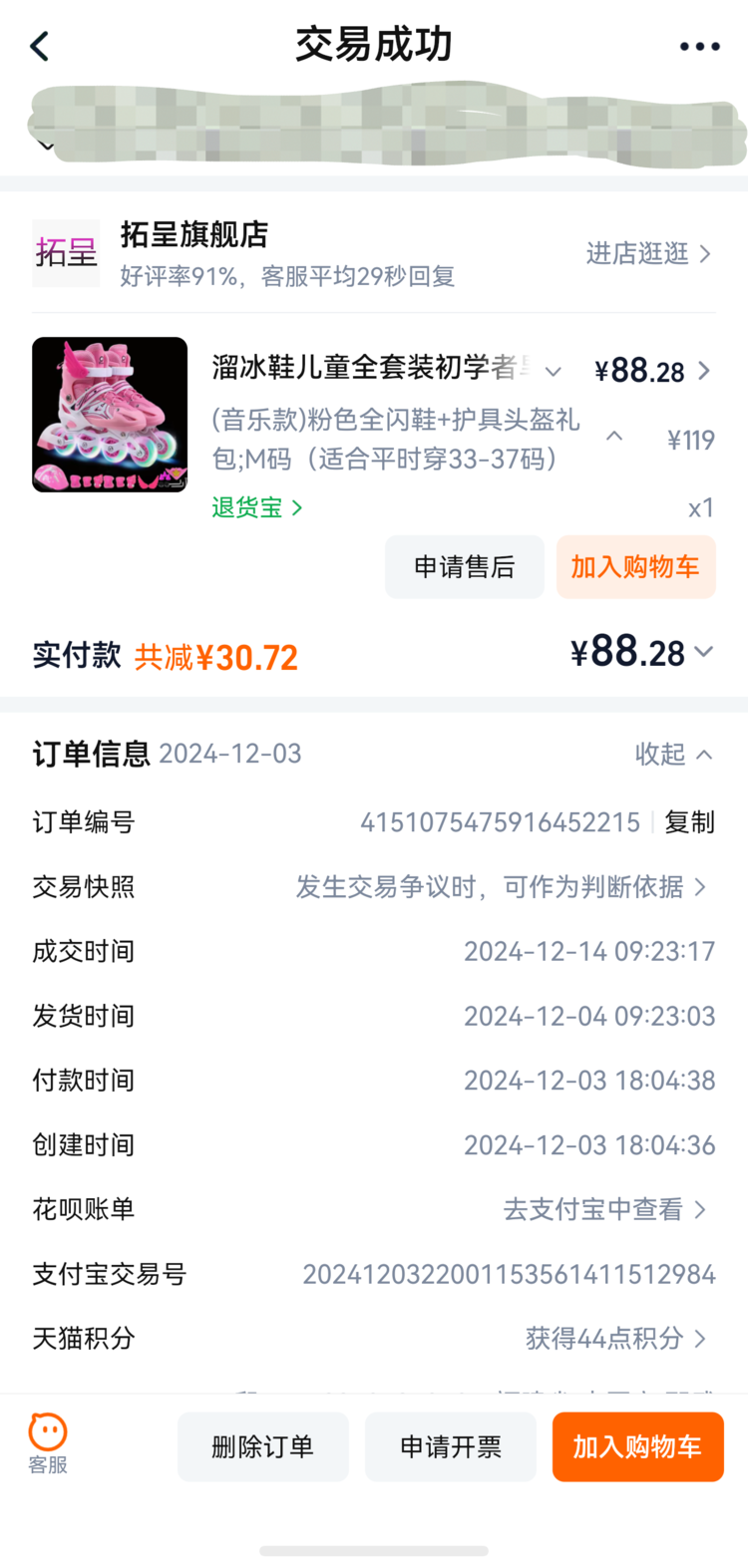Collapse order info with 收起

pyautogui.click(x=674, y=755)
